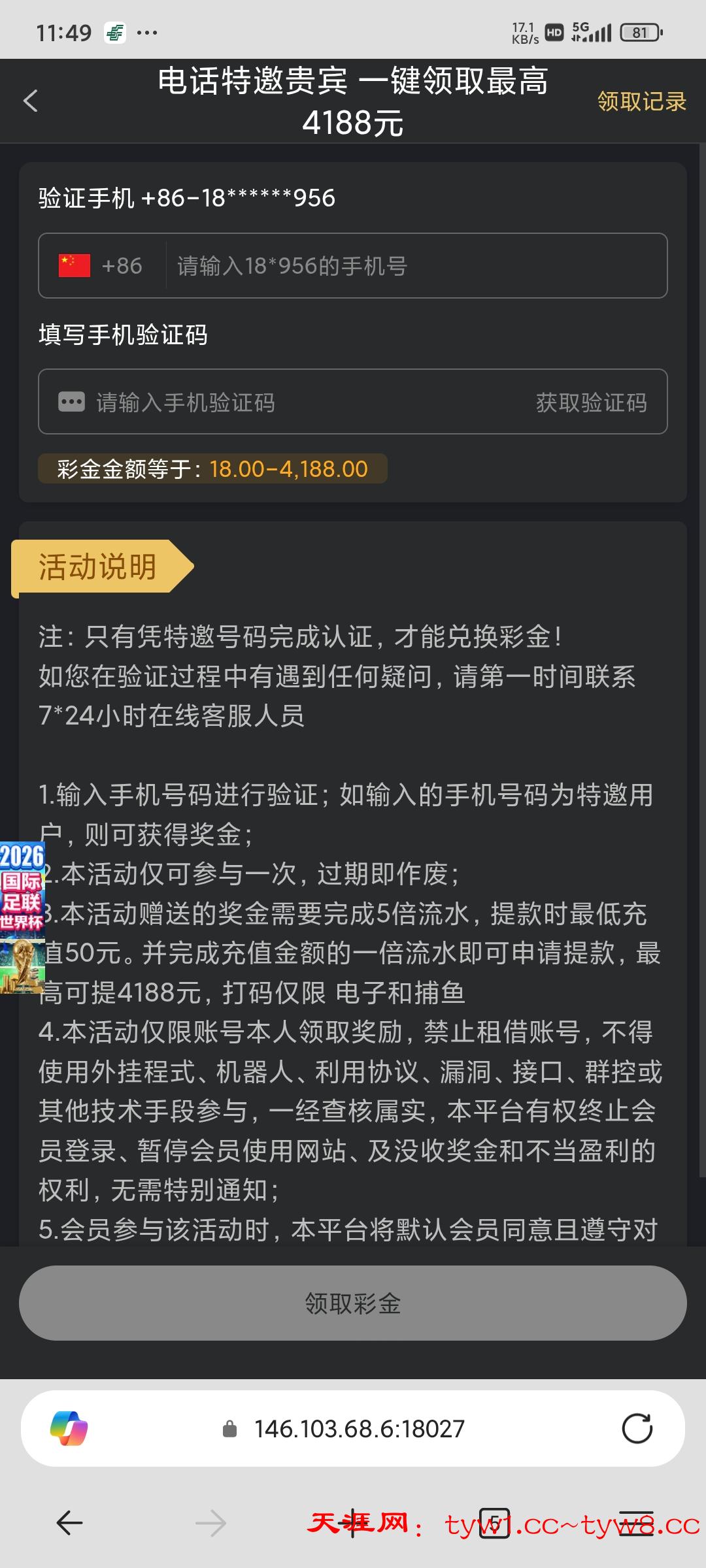Open the Copilot icon in the address bar

coord(69,1428)
